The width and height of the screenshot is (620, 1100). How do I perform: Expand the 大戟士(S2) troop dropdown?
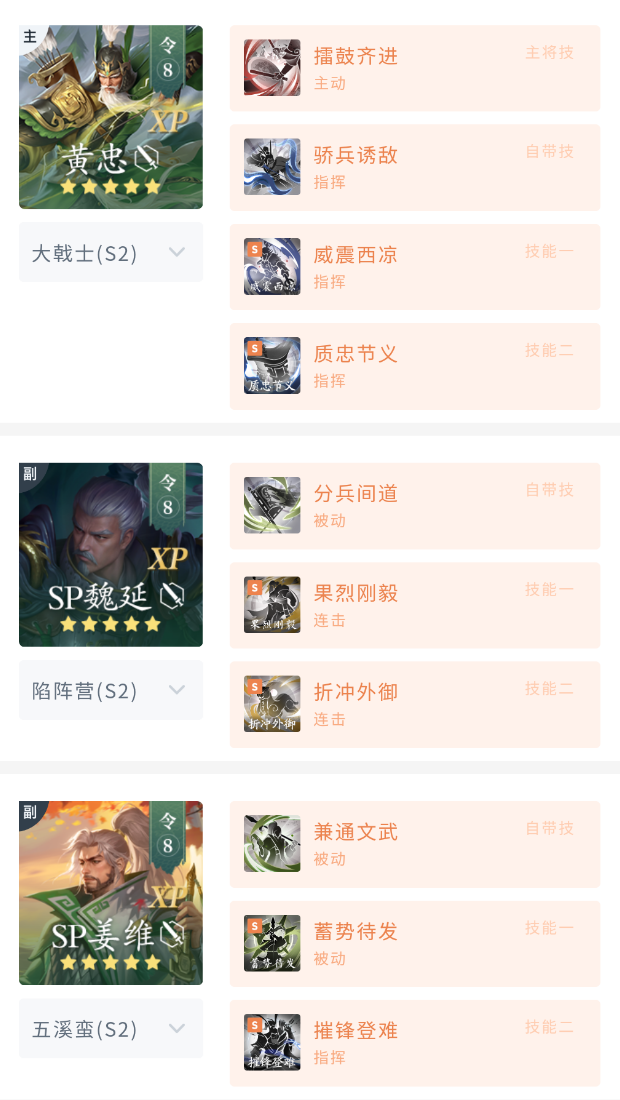[110, 252]
